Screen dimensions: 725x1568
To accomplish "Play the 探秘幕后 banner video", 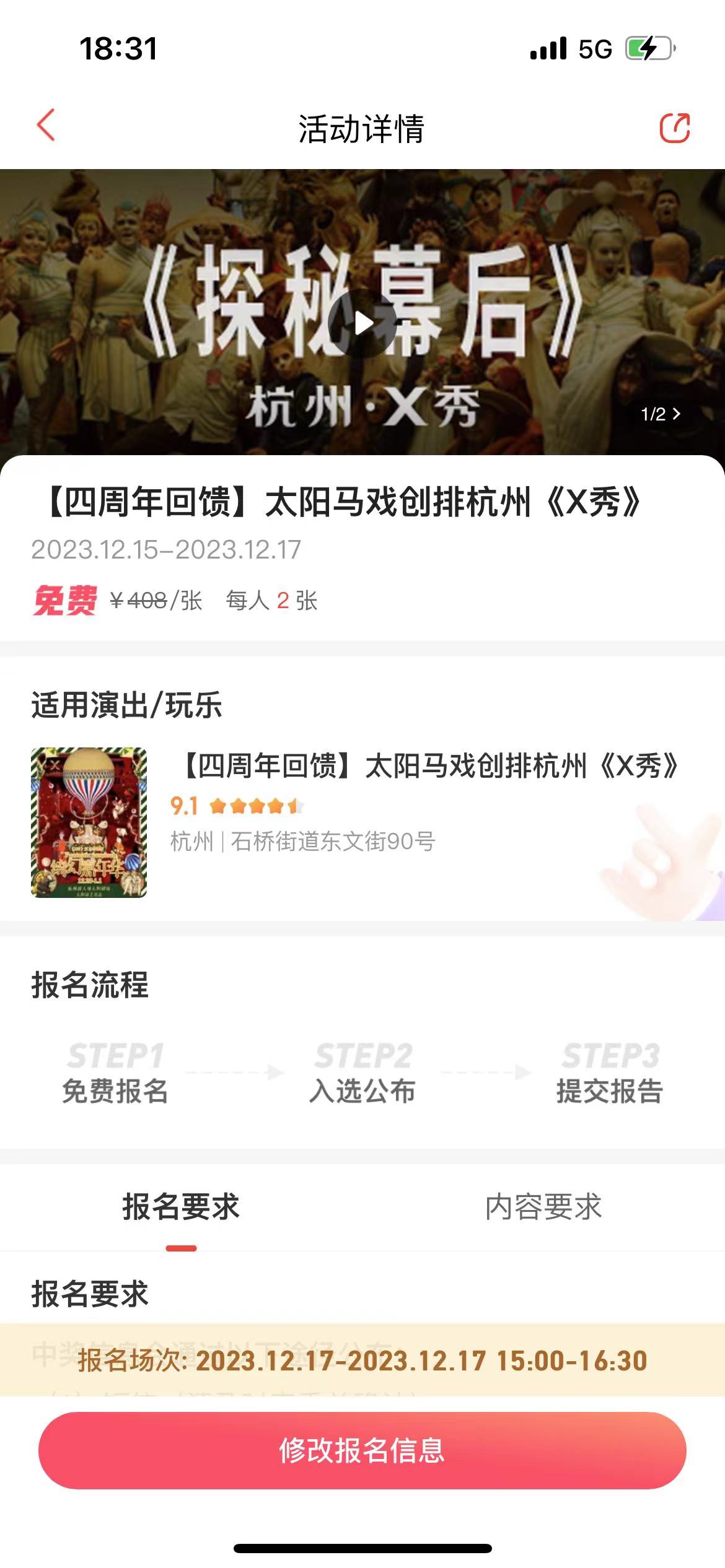I will (362, 323).
